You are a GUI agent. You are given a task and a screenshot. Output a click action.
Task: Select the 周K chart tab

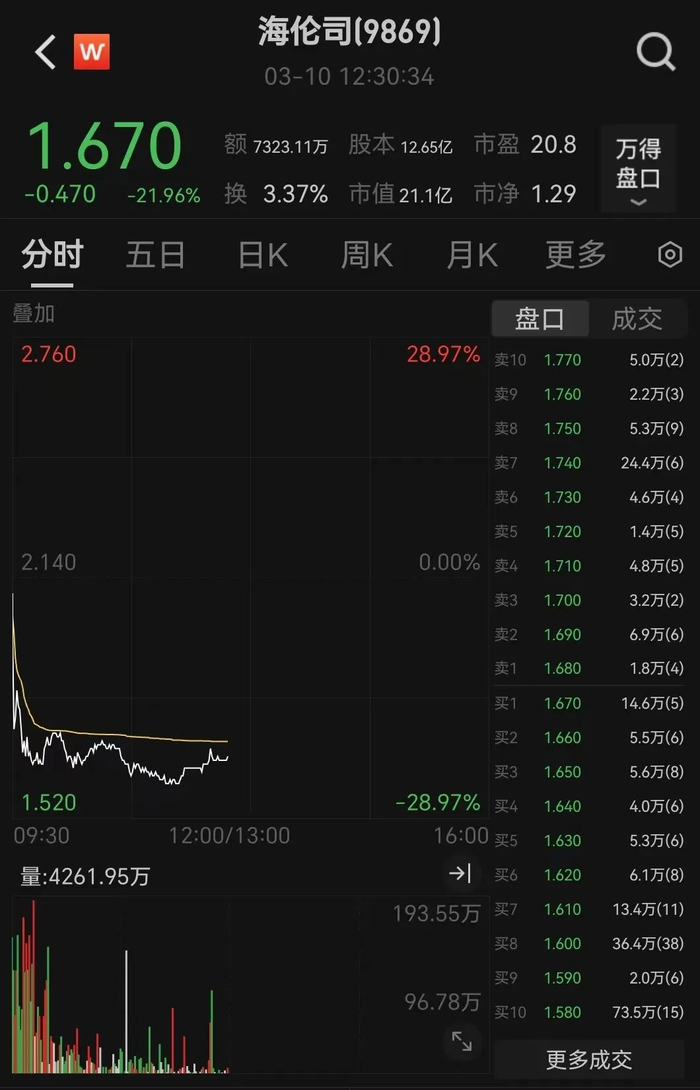[367, 255]
